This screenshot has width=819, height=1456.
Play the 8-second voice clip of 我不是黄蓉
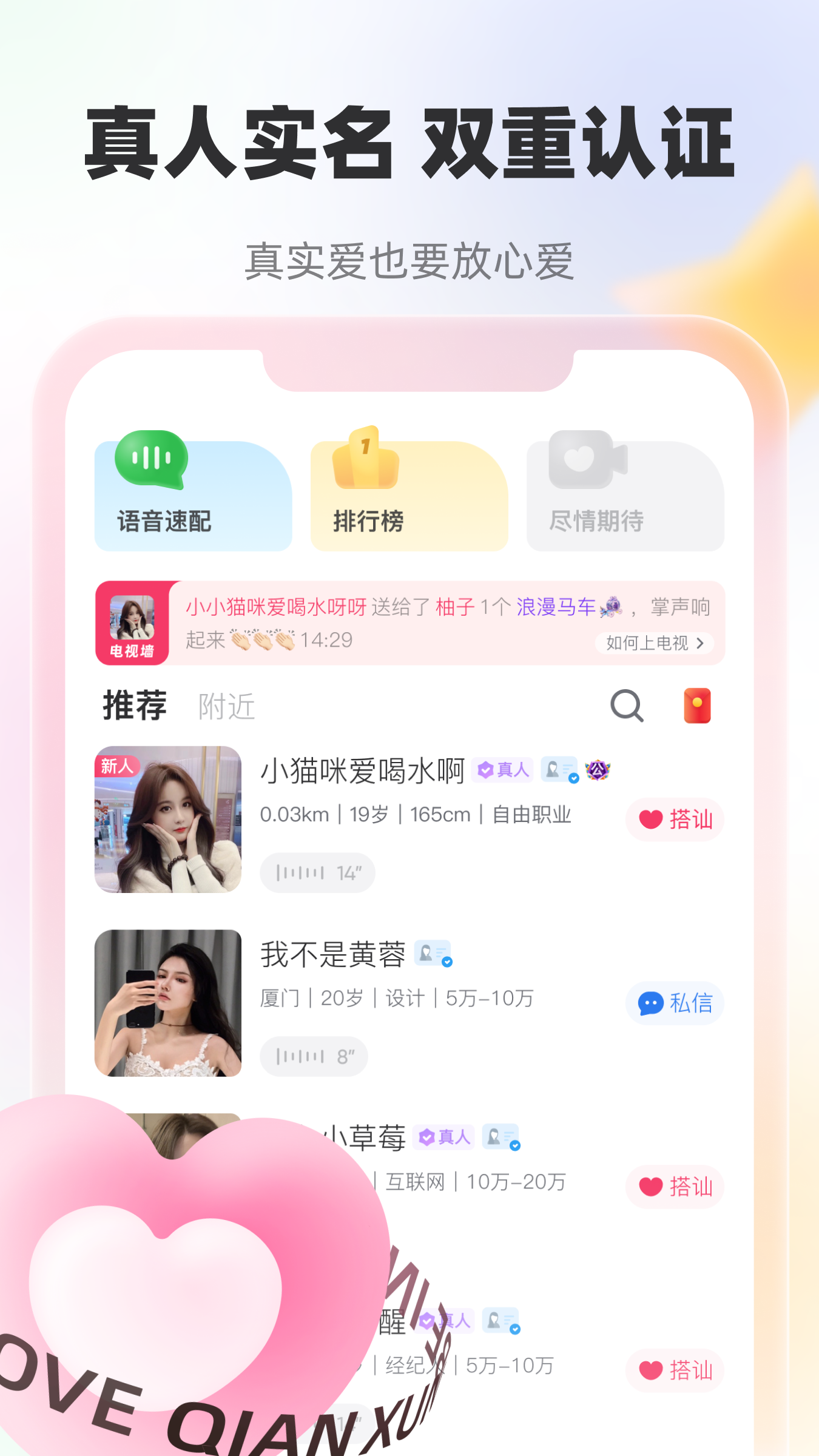(x=314, y=1056)
